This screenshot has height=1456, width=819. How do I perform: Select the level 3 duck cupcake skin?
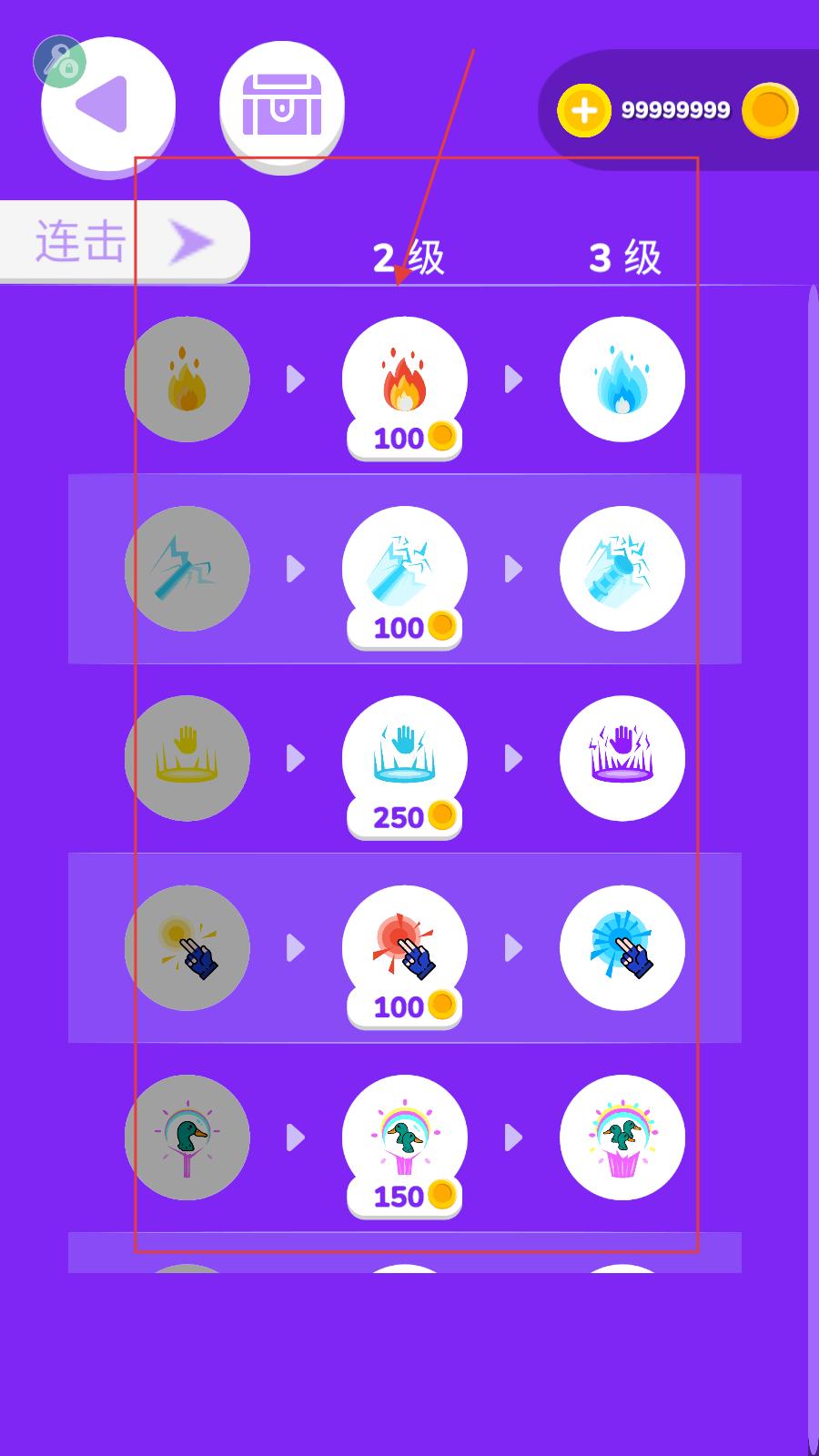tap(622, 1137)
